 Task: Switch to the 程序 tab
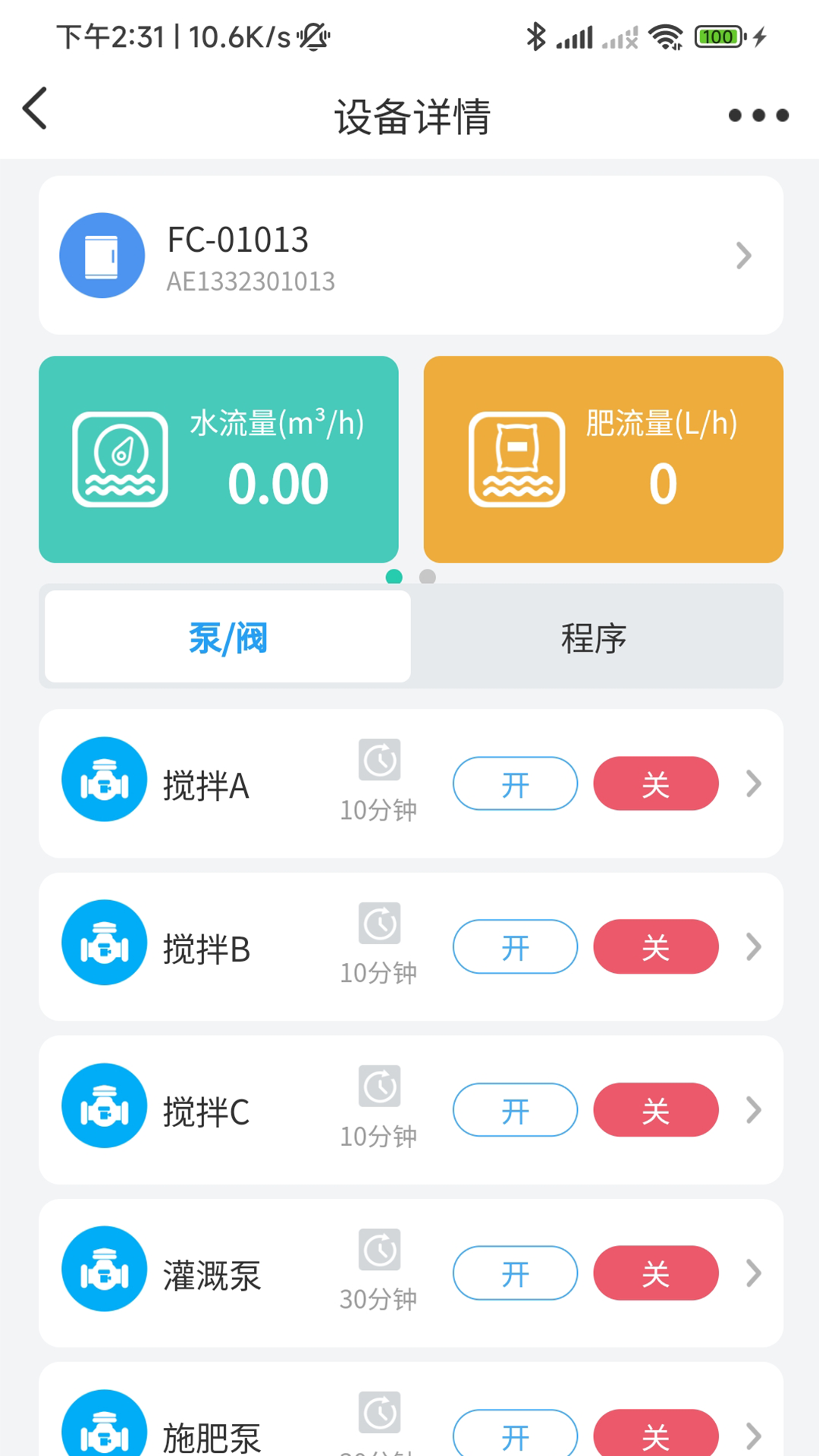point(594,638)
